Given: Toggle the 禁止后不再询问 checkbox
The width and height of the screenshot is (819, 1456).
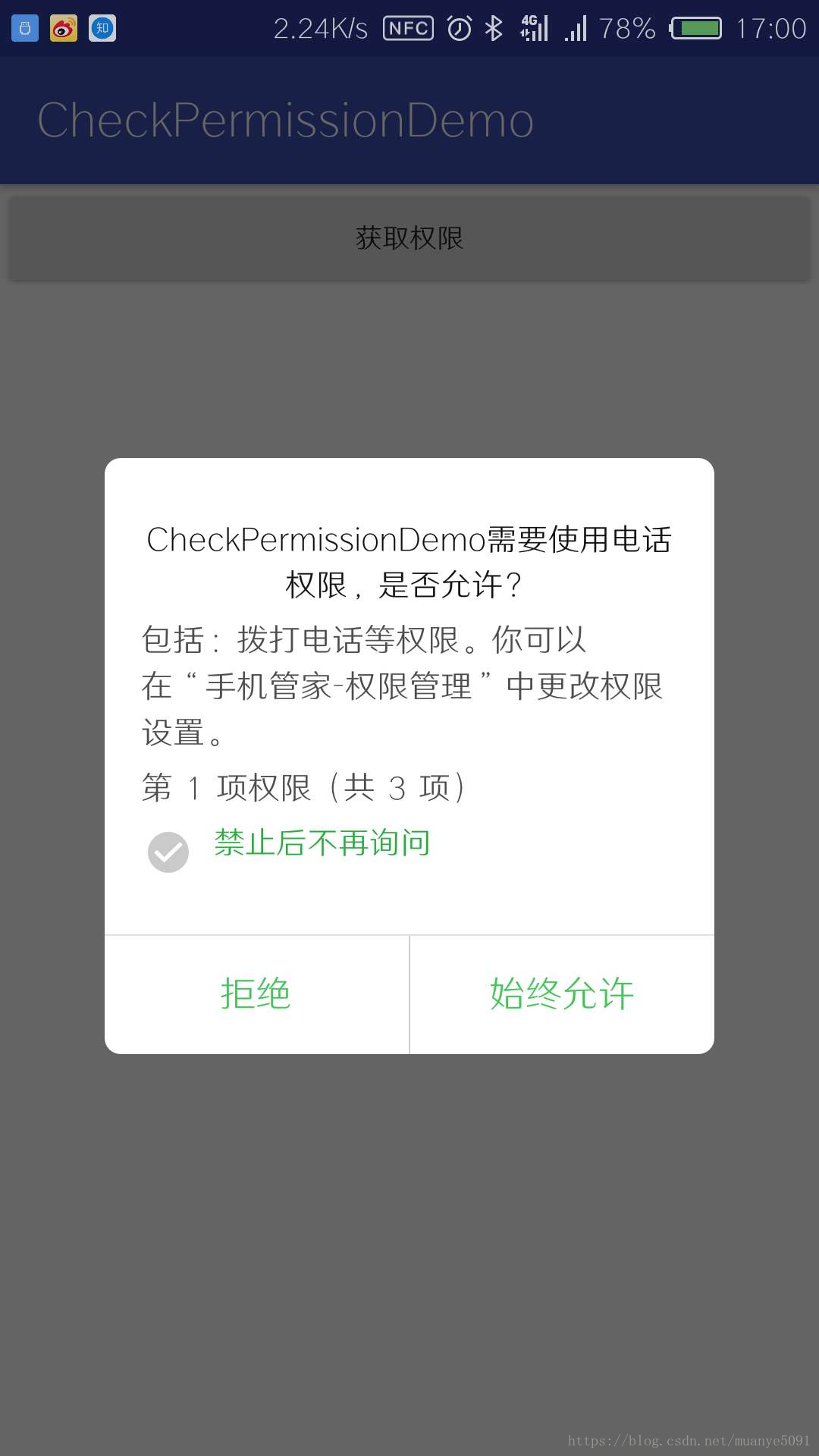Looking at the screenshot, I should point(168,852).
